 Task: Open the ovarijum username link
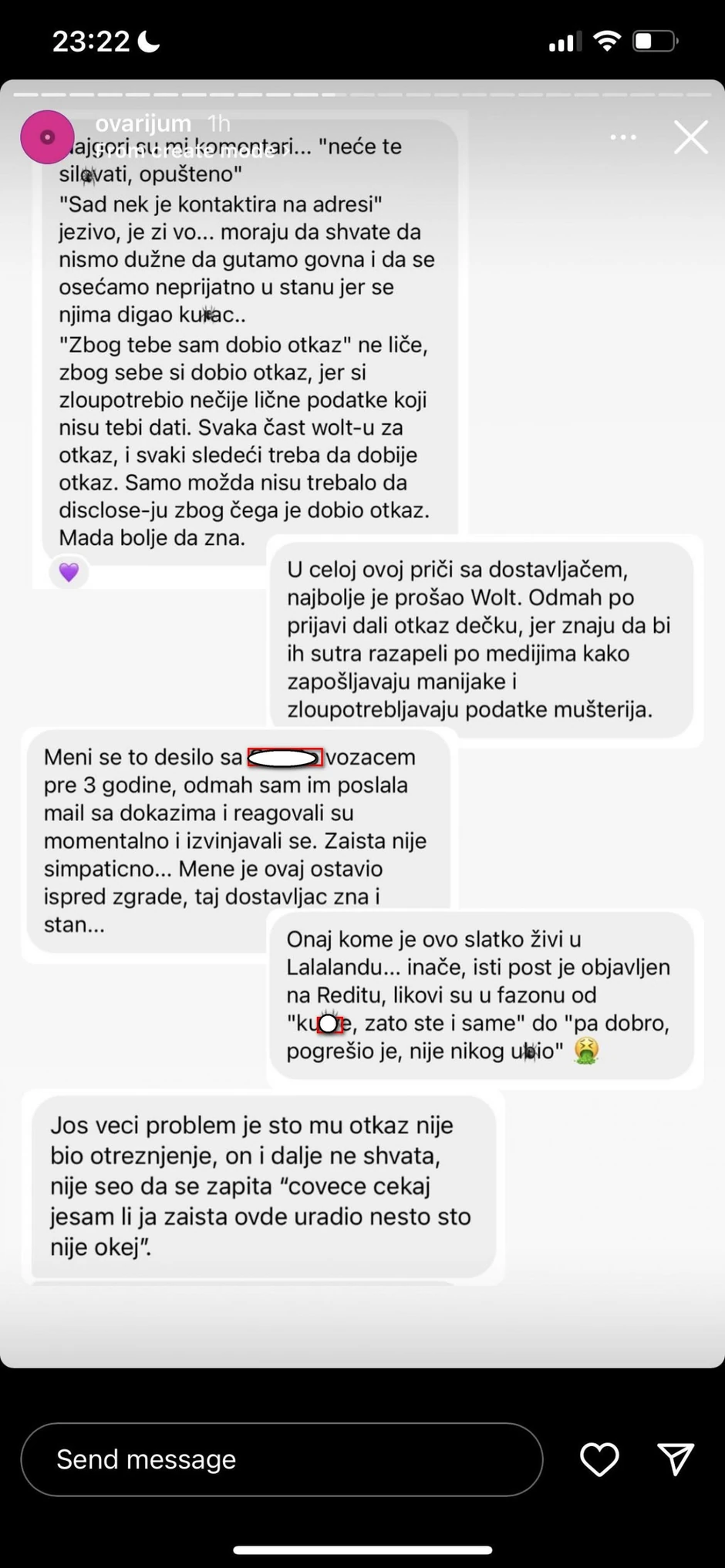[143, 123]
